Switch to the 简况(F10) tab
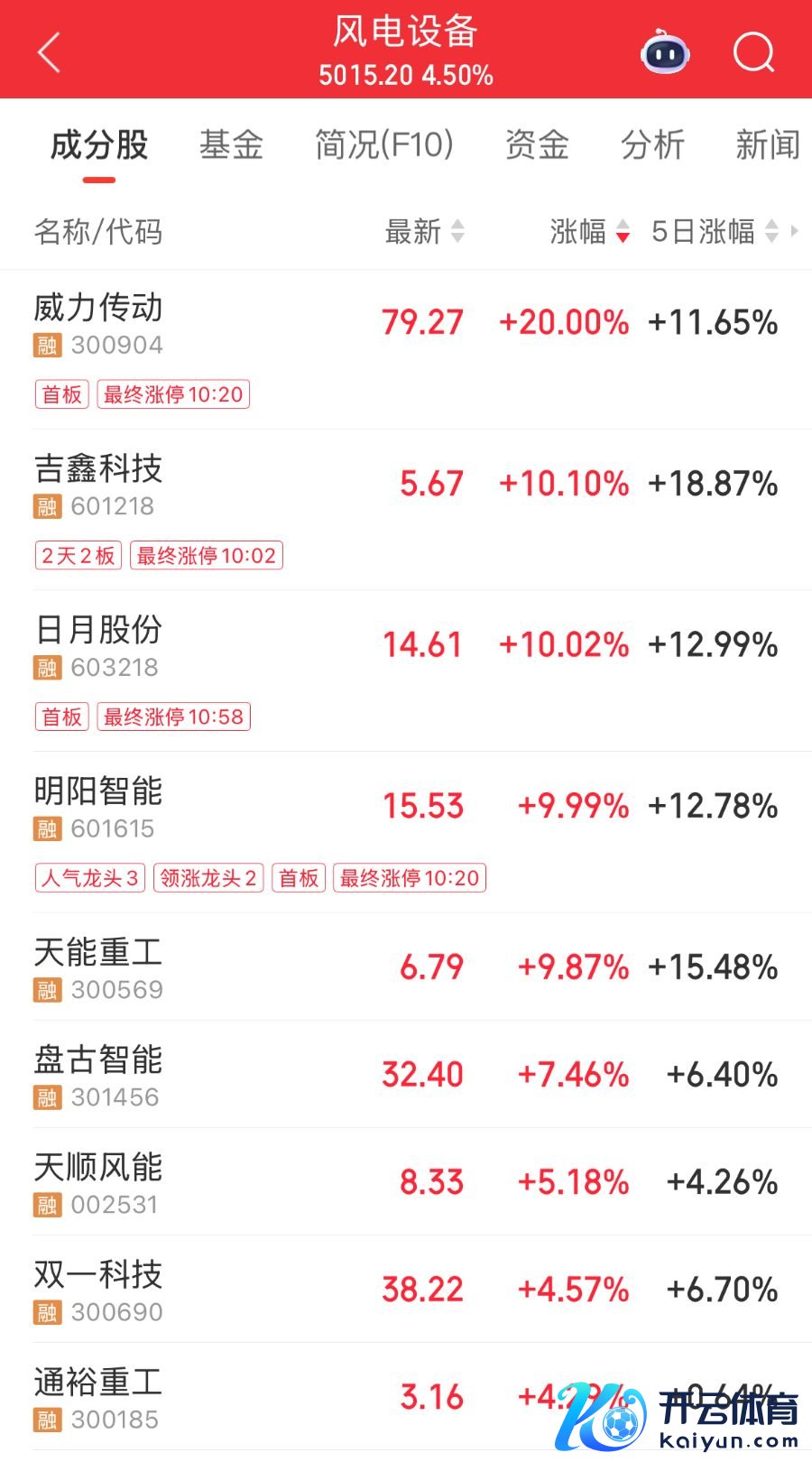The height and width of the screenshot is (1471, 812). (x=383, y=144)
